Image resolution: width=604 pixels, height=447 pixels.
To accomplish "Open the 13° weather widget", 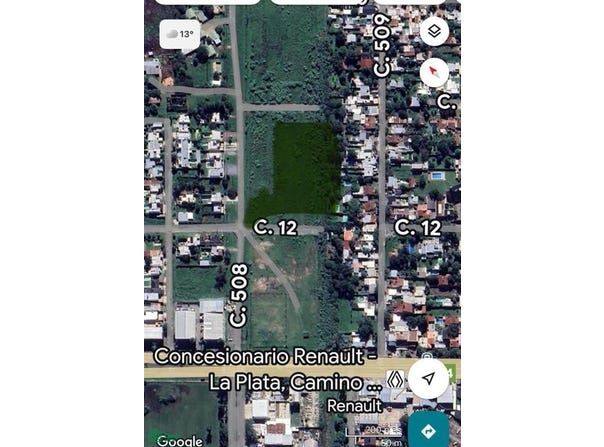I will [x=180, y=34].
